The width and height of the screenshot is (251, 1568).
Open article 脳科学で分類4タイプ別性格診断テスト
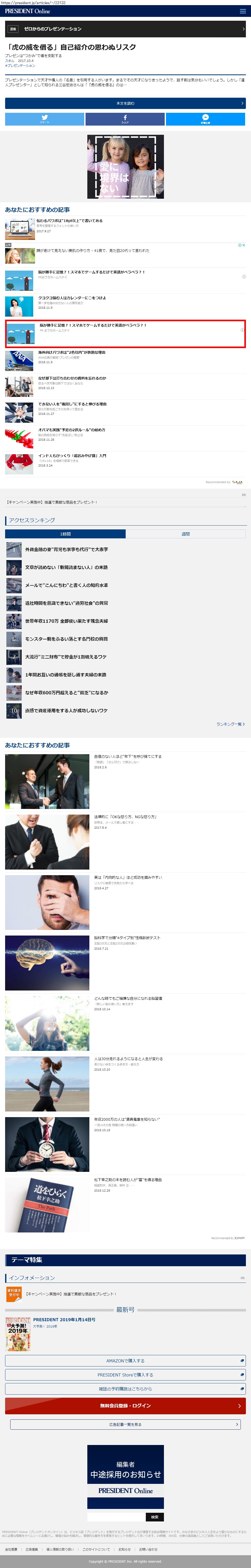tap(127, 938)
